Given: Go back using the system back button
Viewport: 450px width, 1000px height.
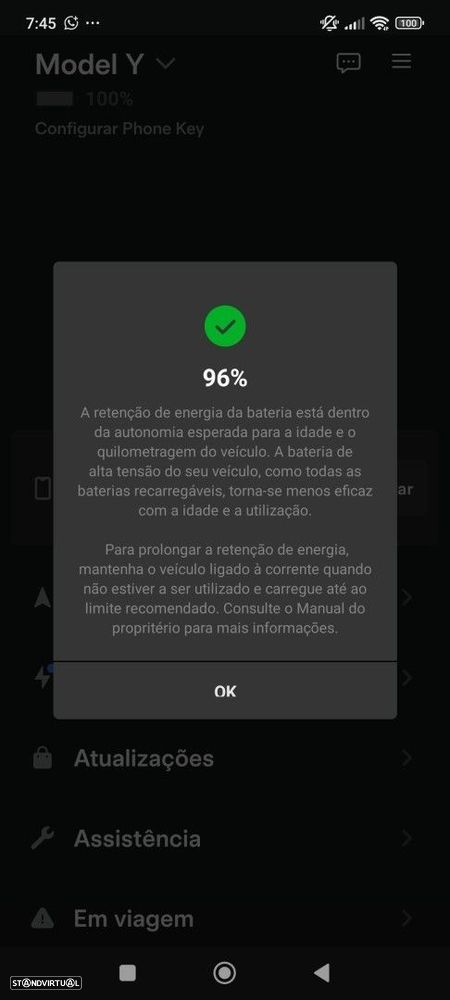Looking at the screenshot, I should (x=322, y=973).
